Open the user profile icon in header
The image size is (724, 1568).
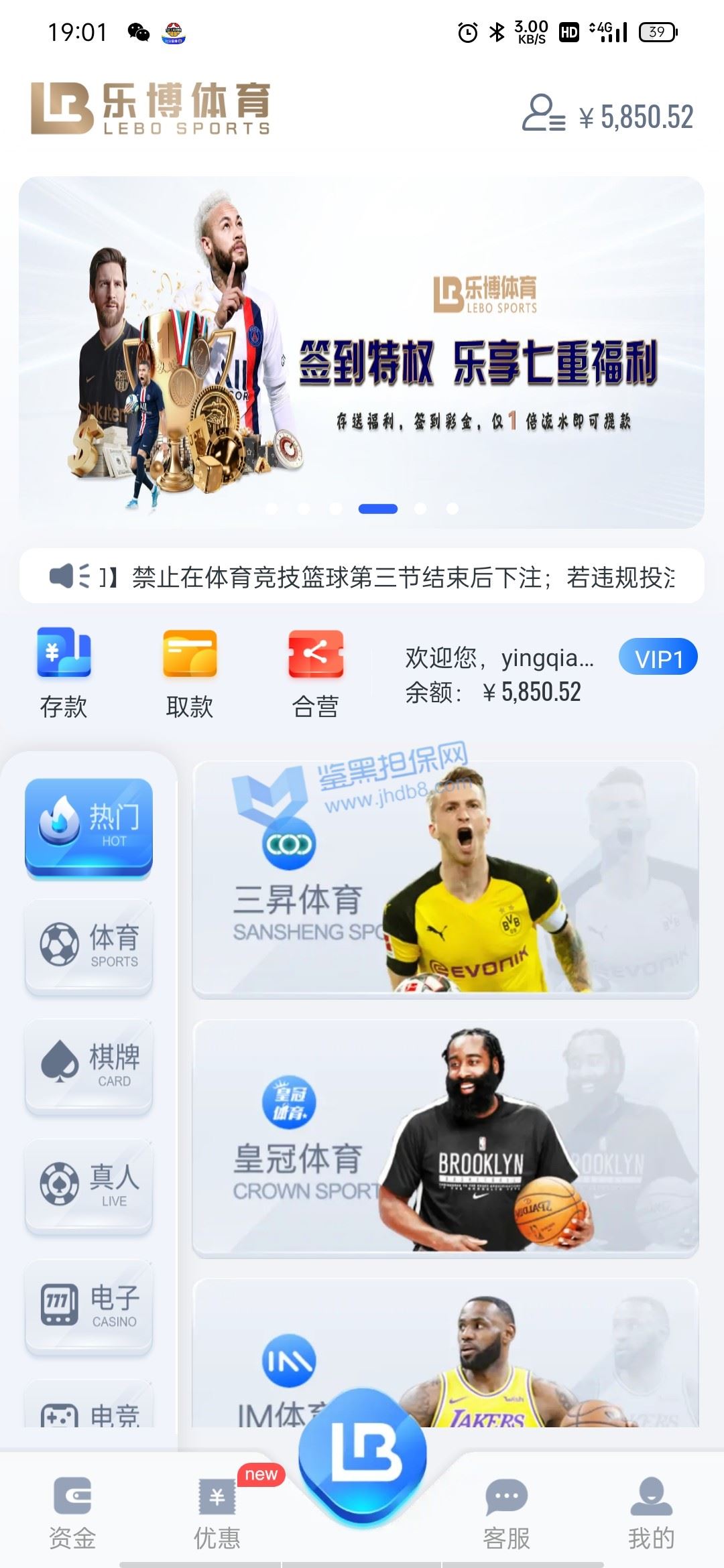[x=544, y=114]
